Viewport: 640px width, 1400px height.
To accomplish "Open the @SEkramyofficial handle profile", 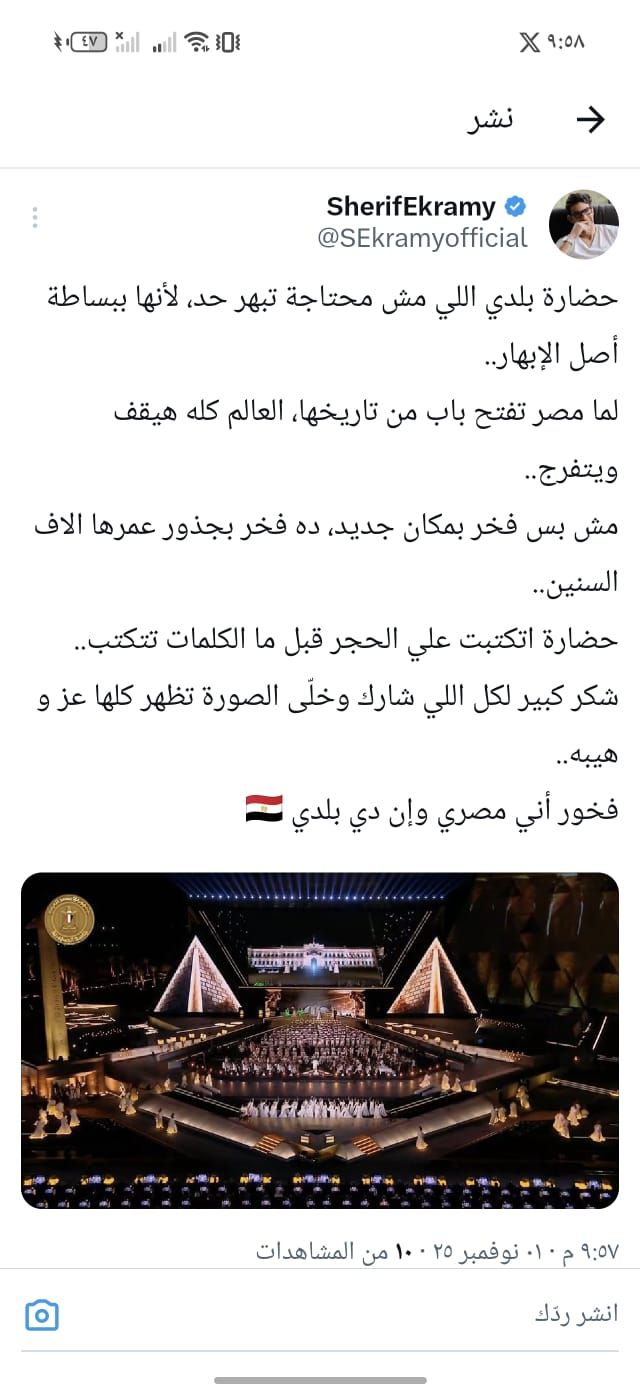I will (x=422, y=238).
